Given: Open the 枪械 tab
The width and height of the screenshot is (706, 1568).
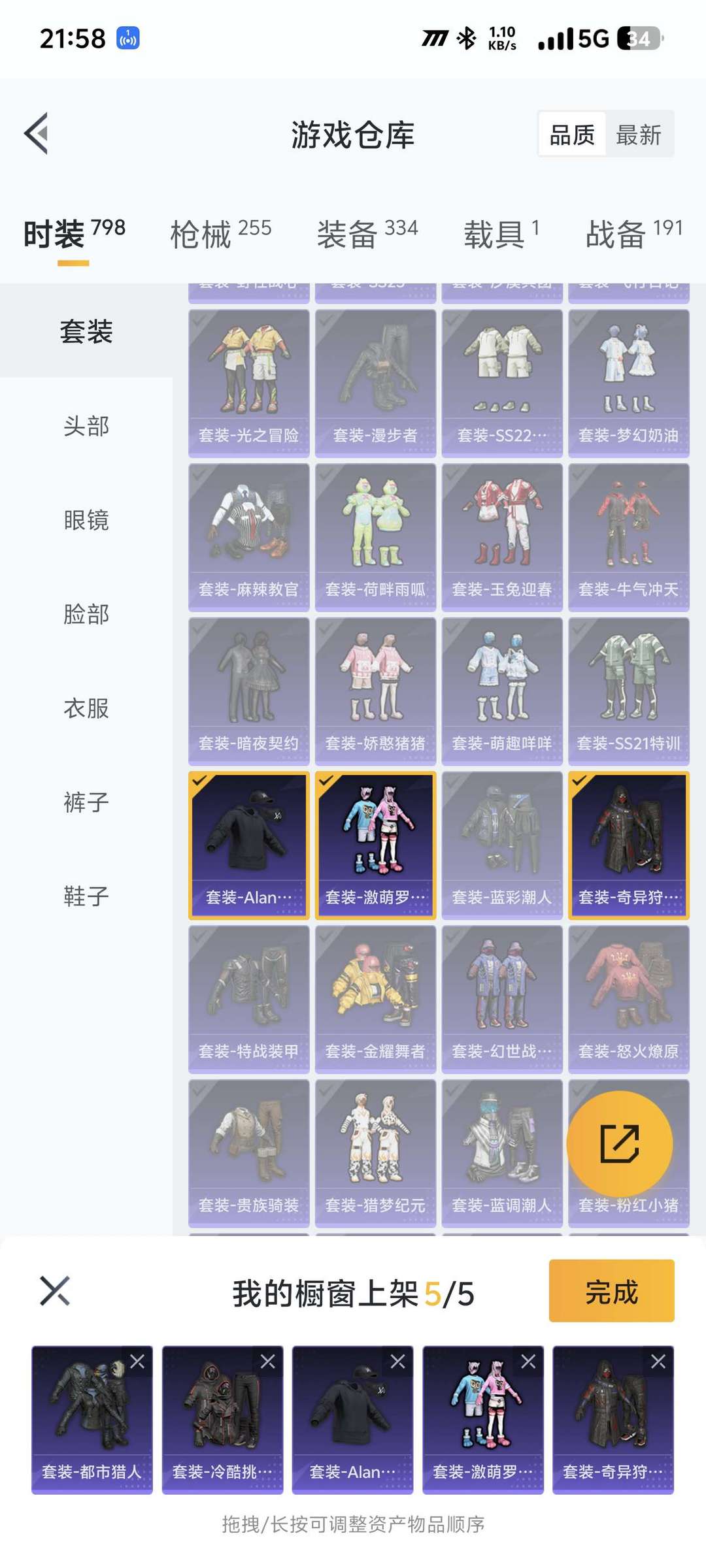Looking at the screenshot, I should pos(220,233).
